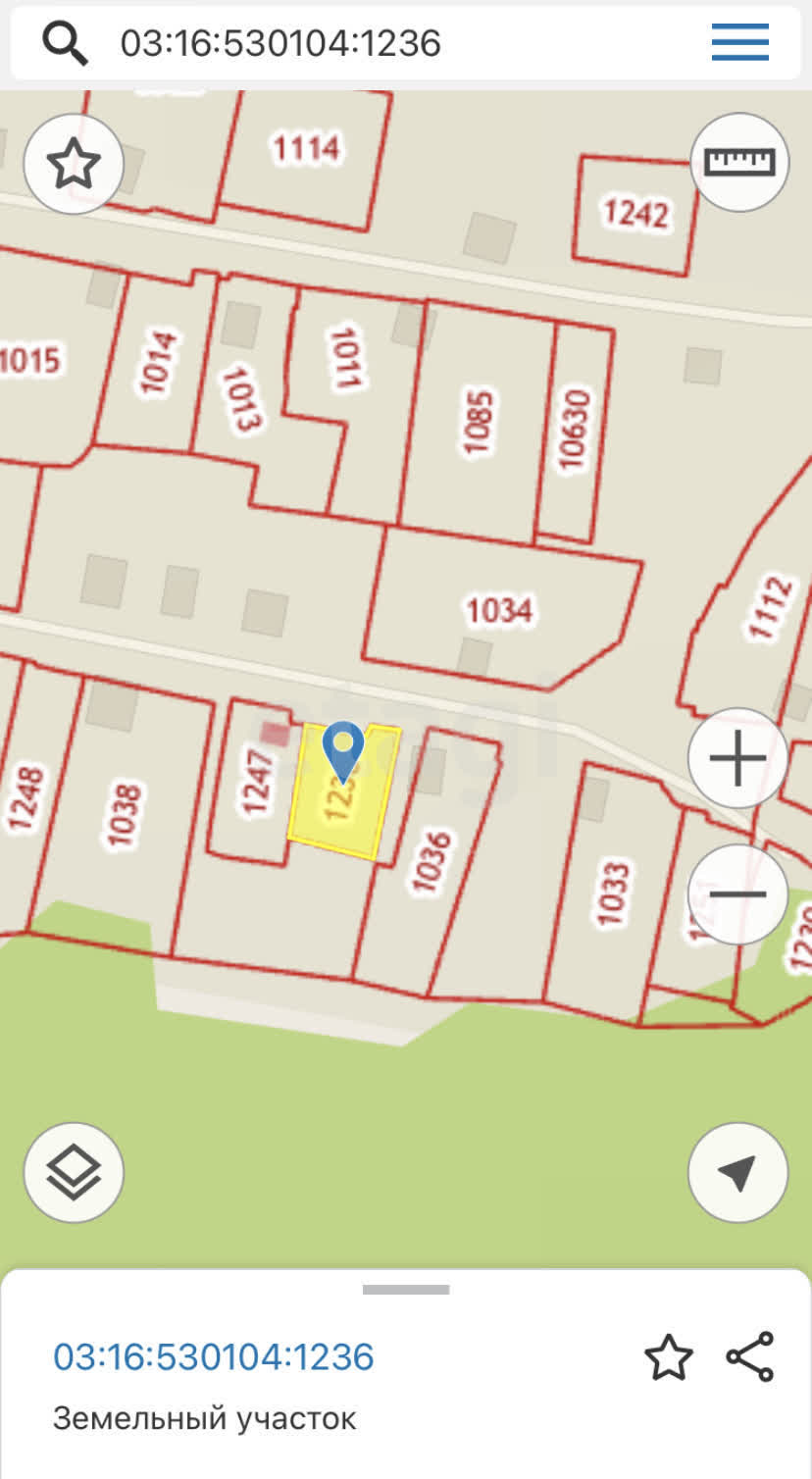Image resolution: width=812 pixels, height=1479 pixels.
Task: Expand the bottom info panel handle
Action: click(406, 1289)
